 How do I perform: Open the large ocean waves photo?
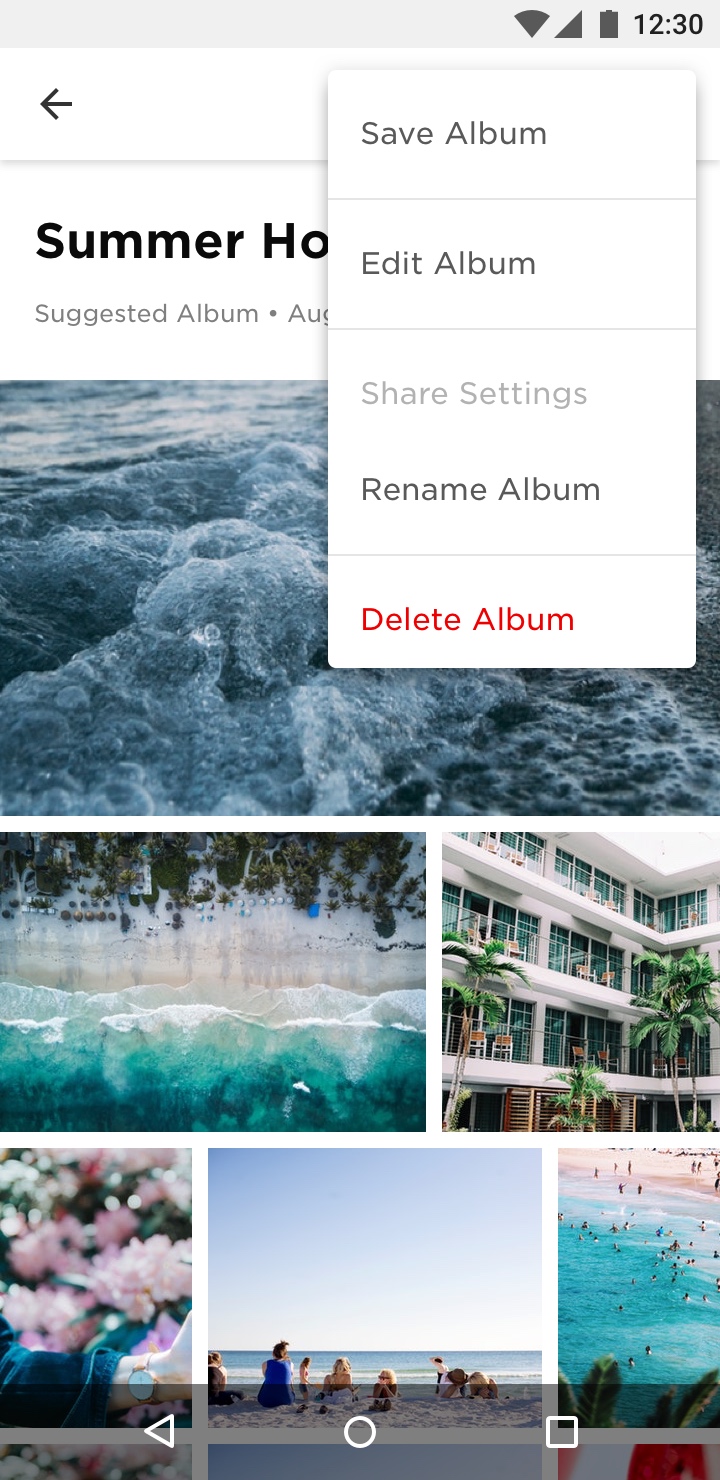[x=164, y=598]
